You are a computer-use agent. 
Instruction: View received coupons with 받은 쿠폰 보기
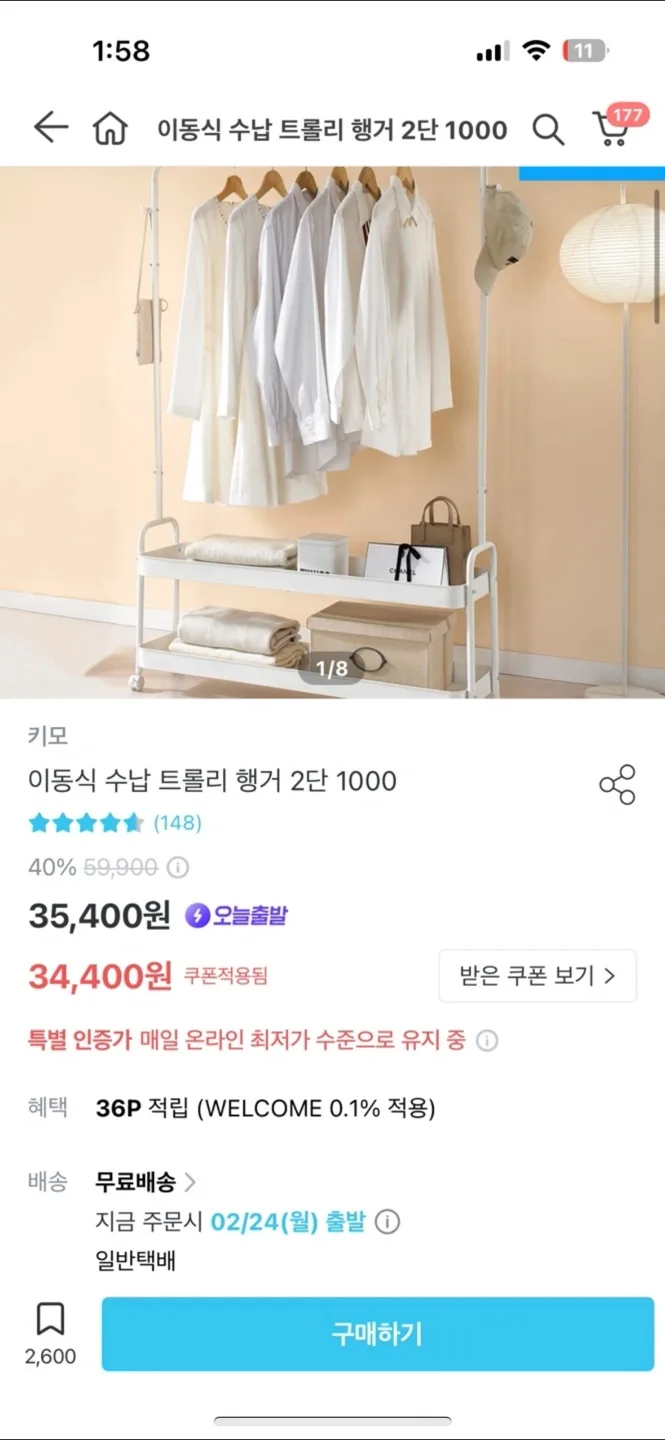point(537,976)
